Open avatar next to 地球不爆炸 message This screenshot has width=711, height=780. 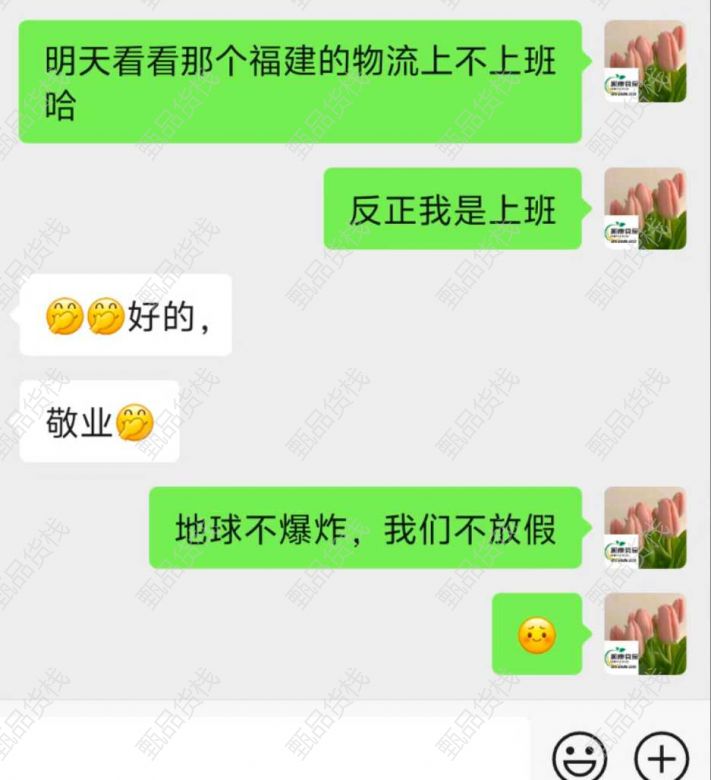click(645, 528)
